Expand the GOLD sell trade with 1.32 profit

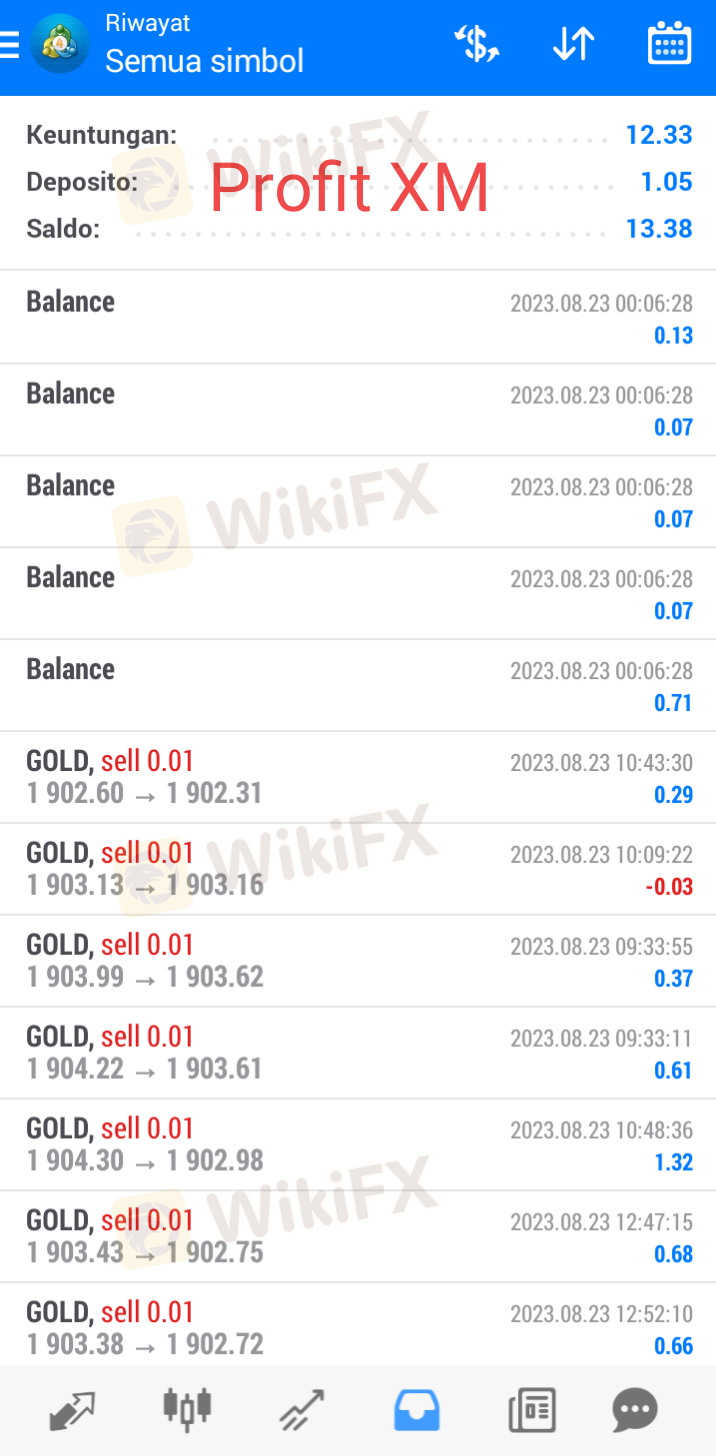click(x=358, y=1145)
